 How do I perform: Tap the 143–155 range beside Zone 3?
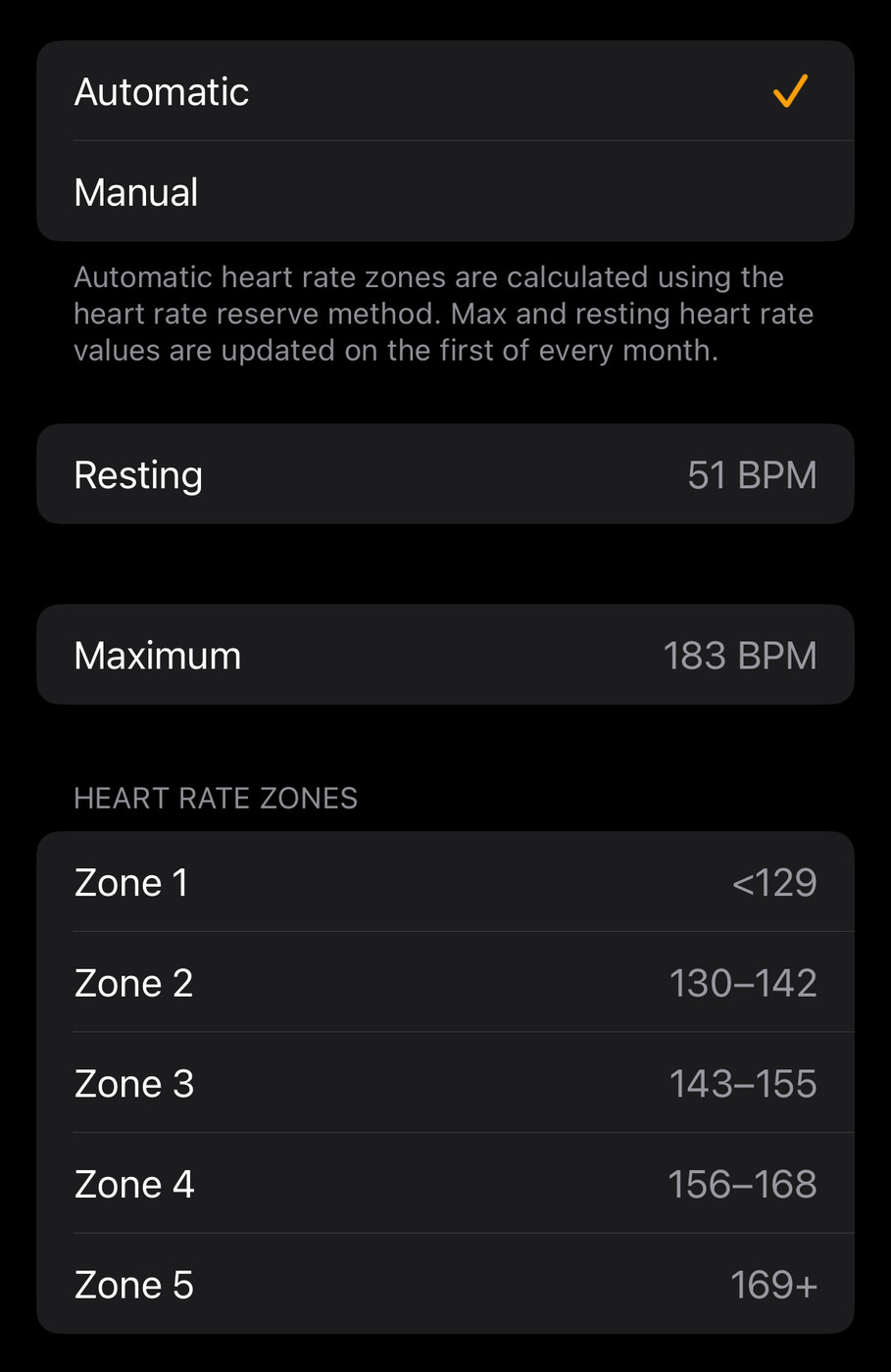[x=743, y=1083]
